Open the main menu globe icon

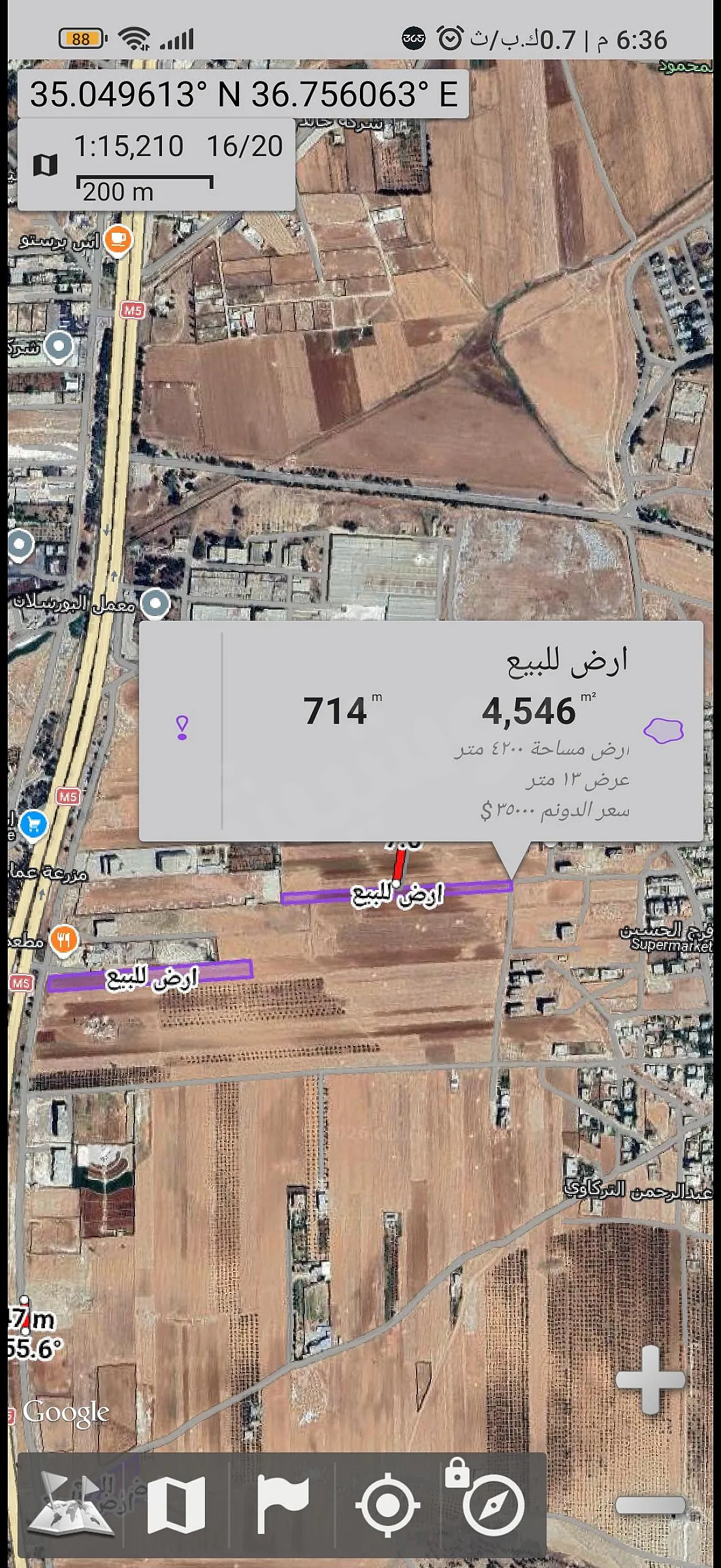coord(71,1503)
